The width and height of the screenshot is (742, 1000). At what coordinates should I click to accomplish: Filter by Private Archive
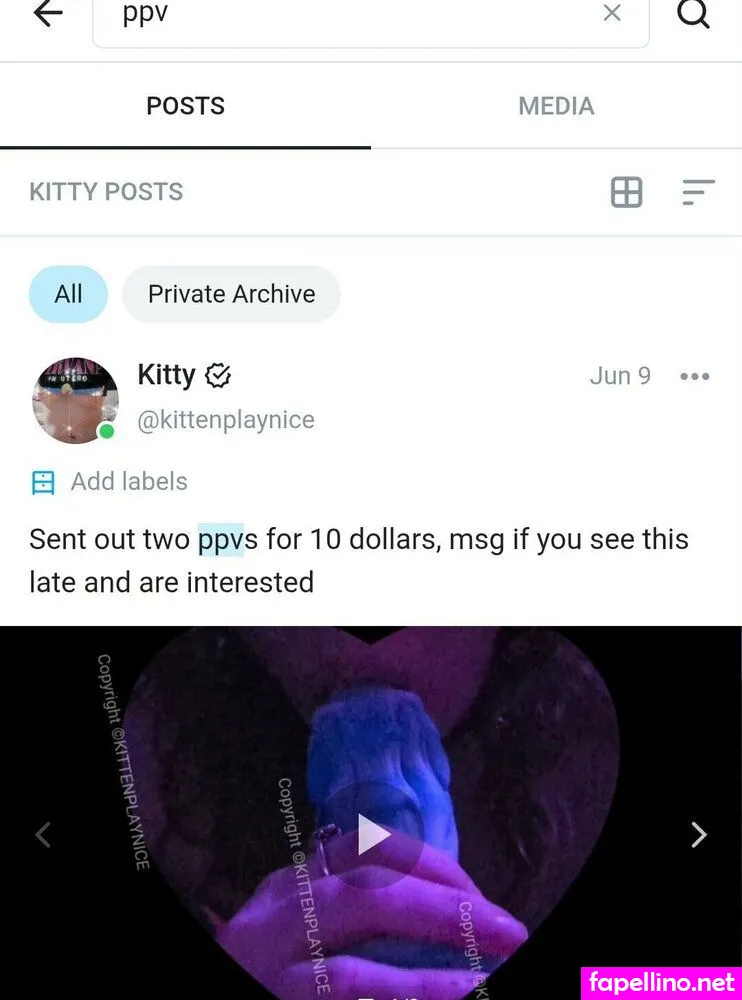click(x=231, y=294)
